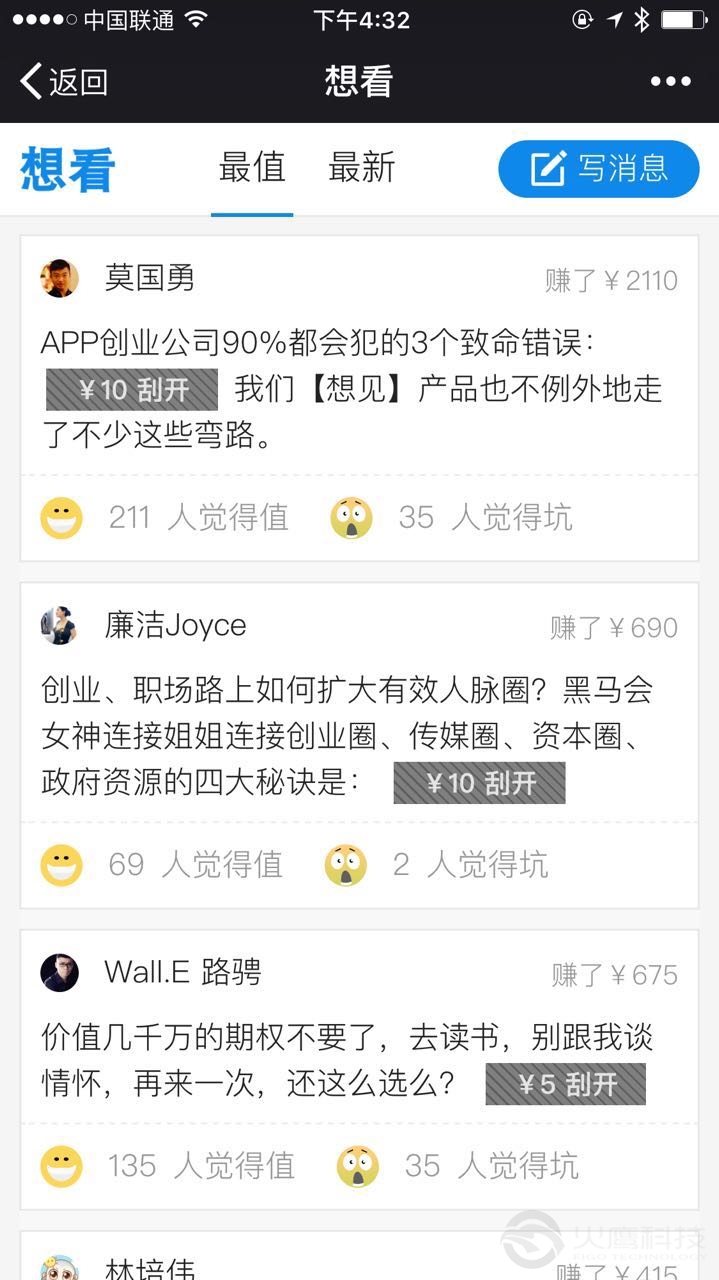Open the three-dot overflow menu

click(x=670, y=82)
